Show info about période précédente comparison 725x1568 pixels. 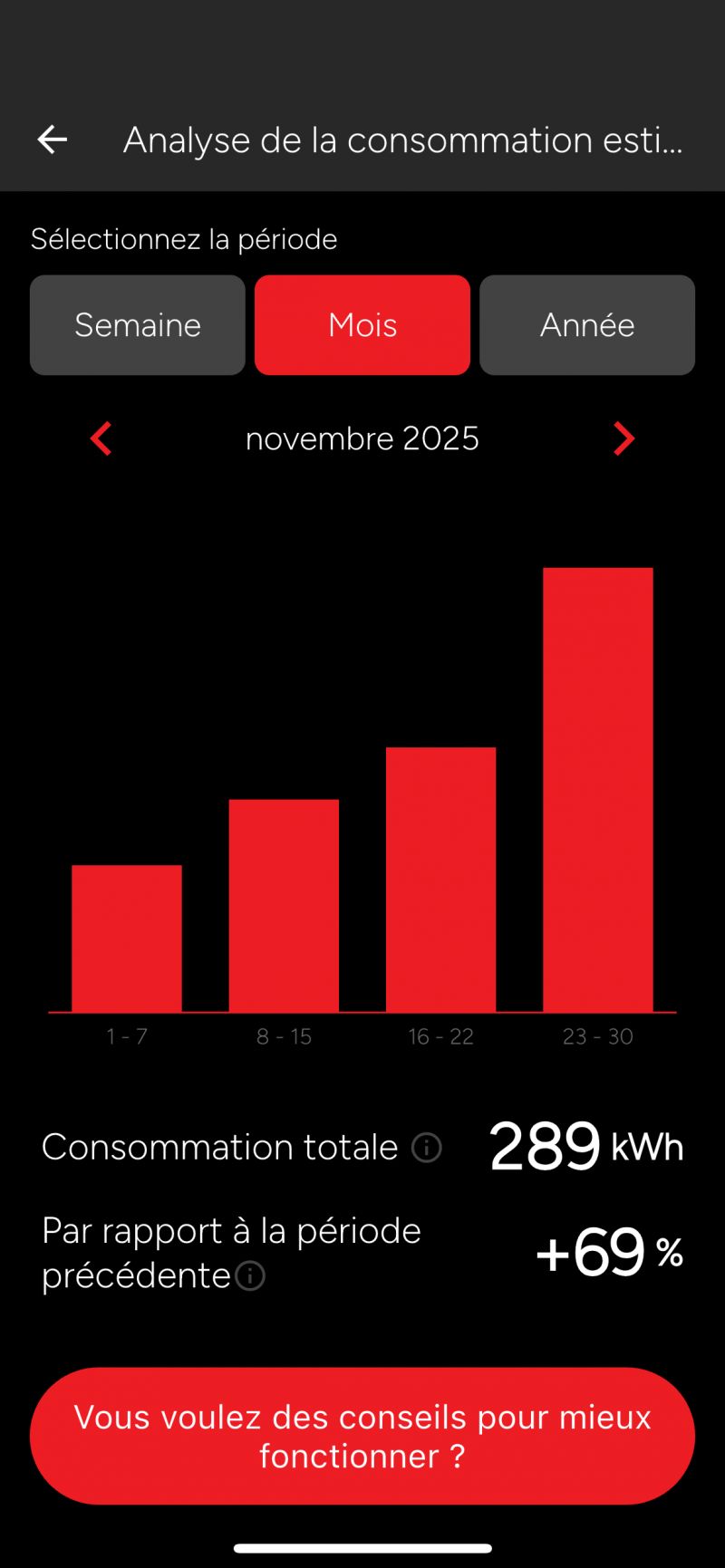coord(250,1276)
